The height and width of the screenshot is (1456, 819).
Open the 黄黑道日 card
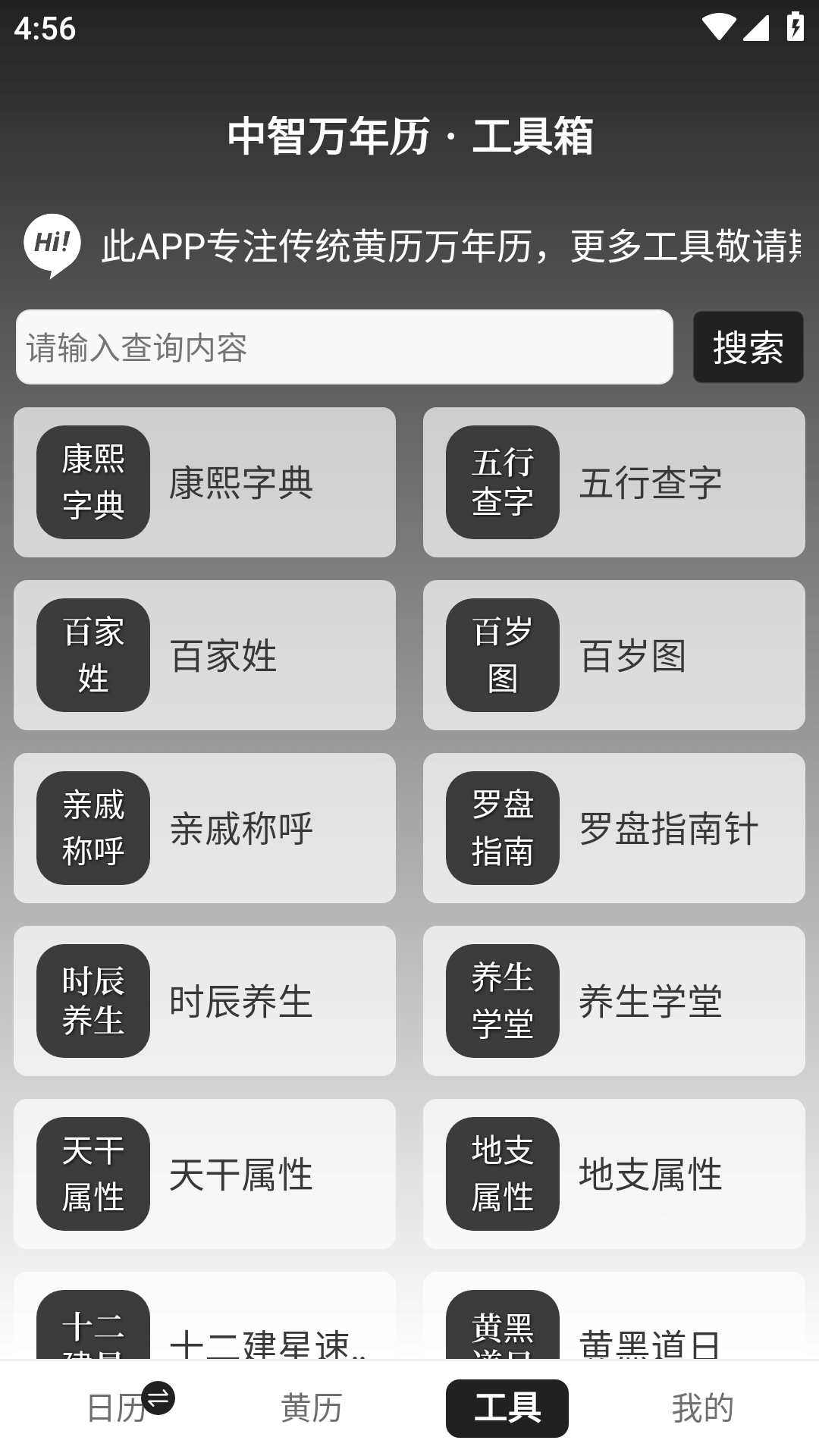click(614, 1319)
